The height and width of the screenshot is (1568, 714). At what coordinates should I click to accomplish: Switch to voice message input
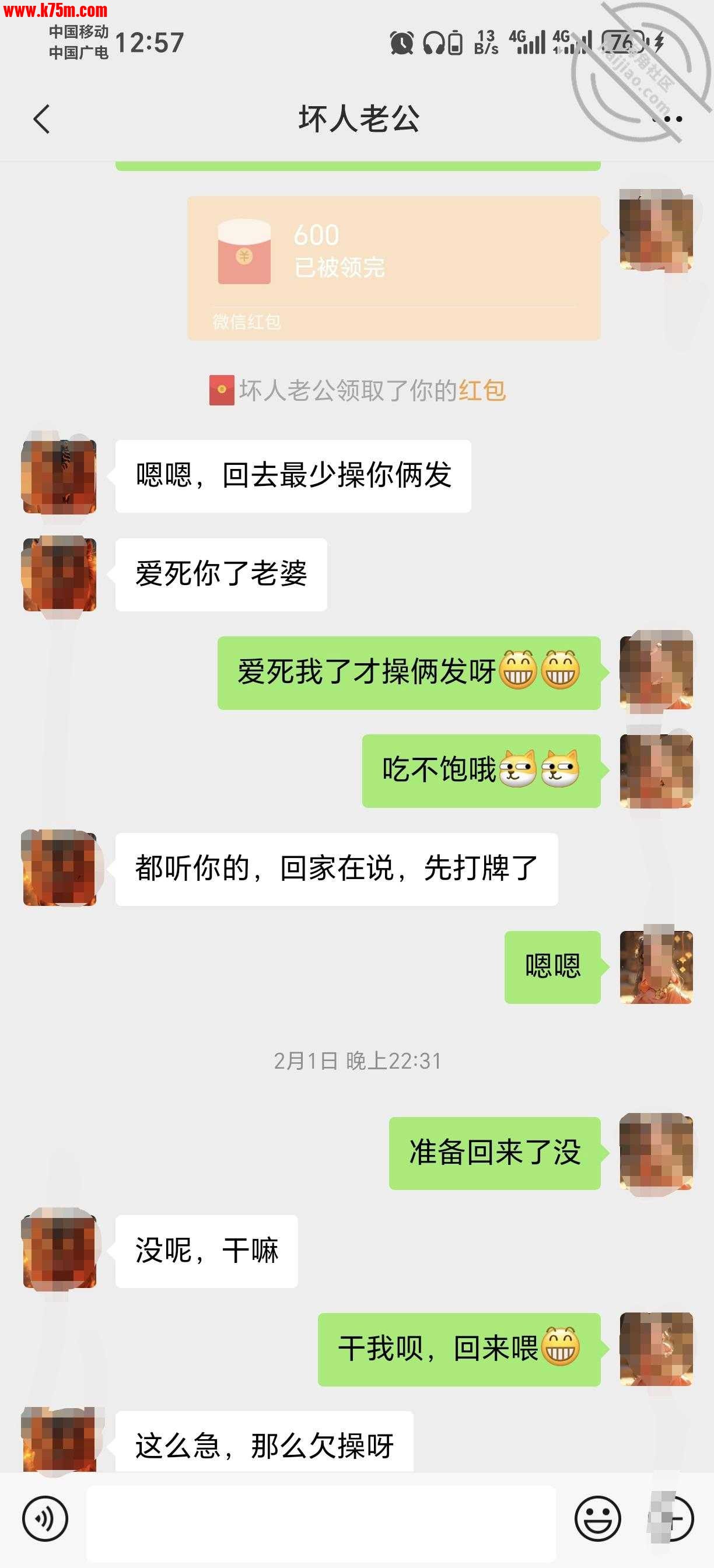coord(45,1518)
